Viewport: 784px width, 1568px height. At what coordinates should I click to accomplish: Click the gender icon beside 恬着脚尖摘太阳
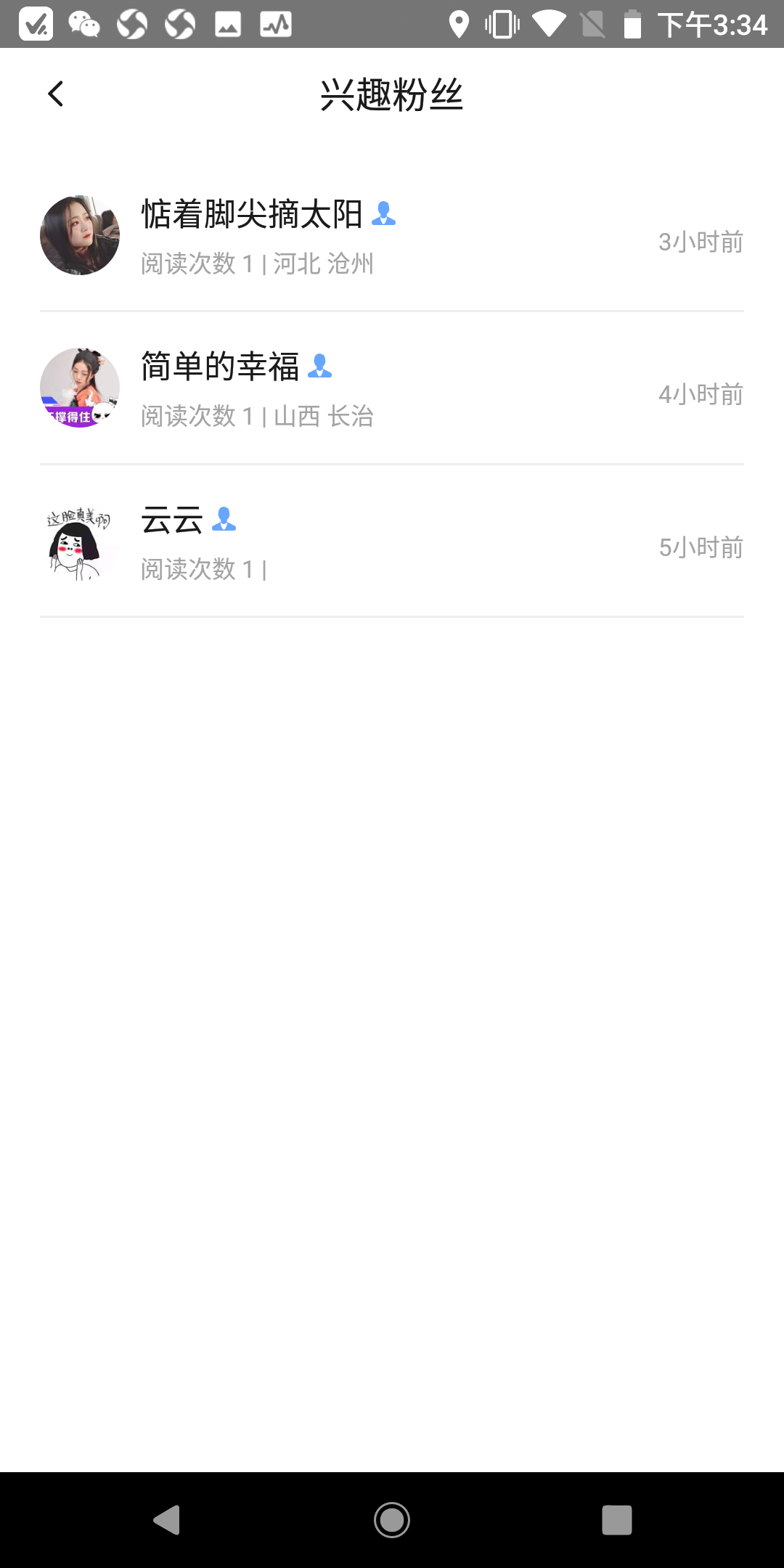(x=386, y=214)
